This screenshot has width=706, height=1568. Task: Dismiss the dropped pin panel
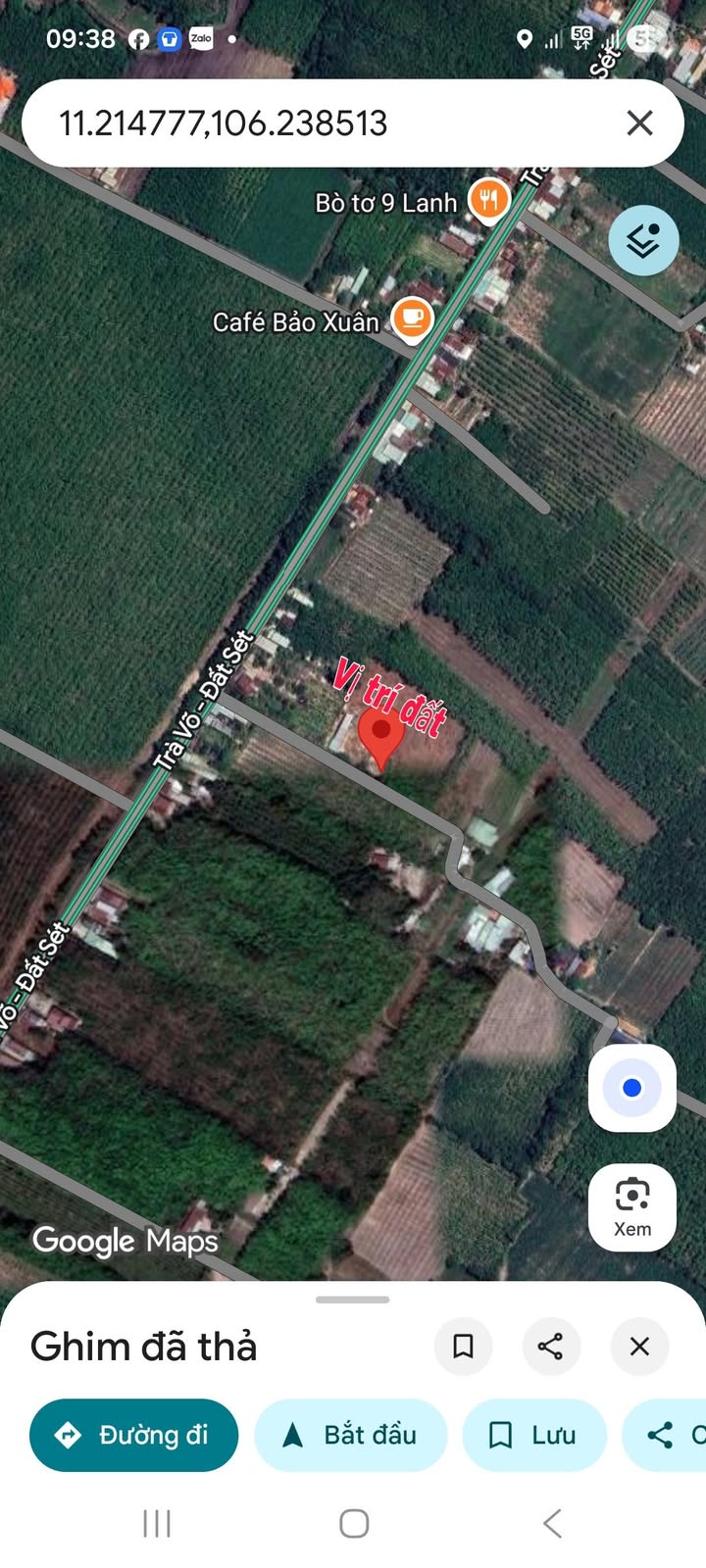click(x=639, y=1347)
